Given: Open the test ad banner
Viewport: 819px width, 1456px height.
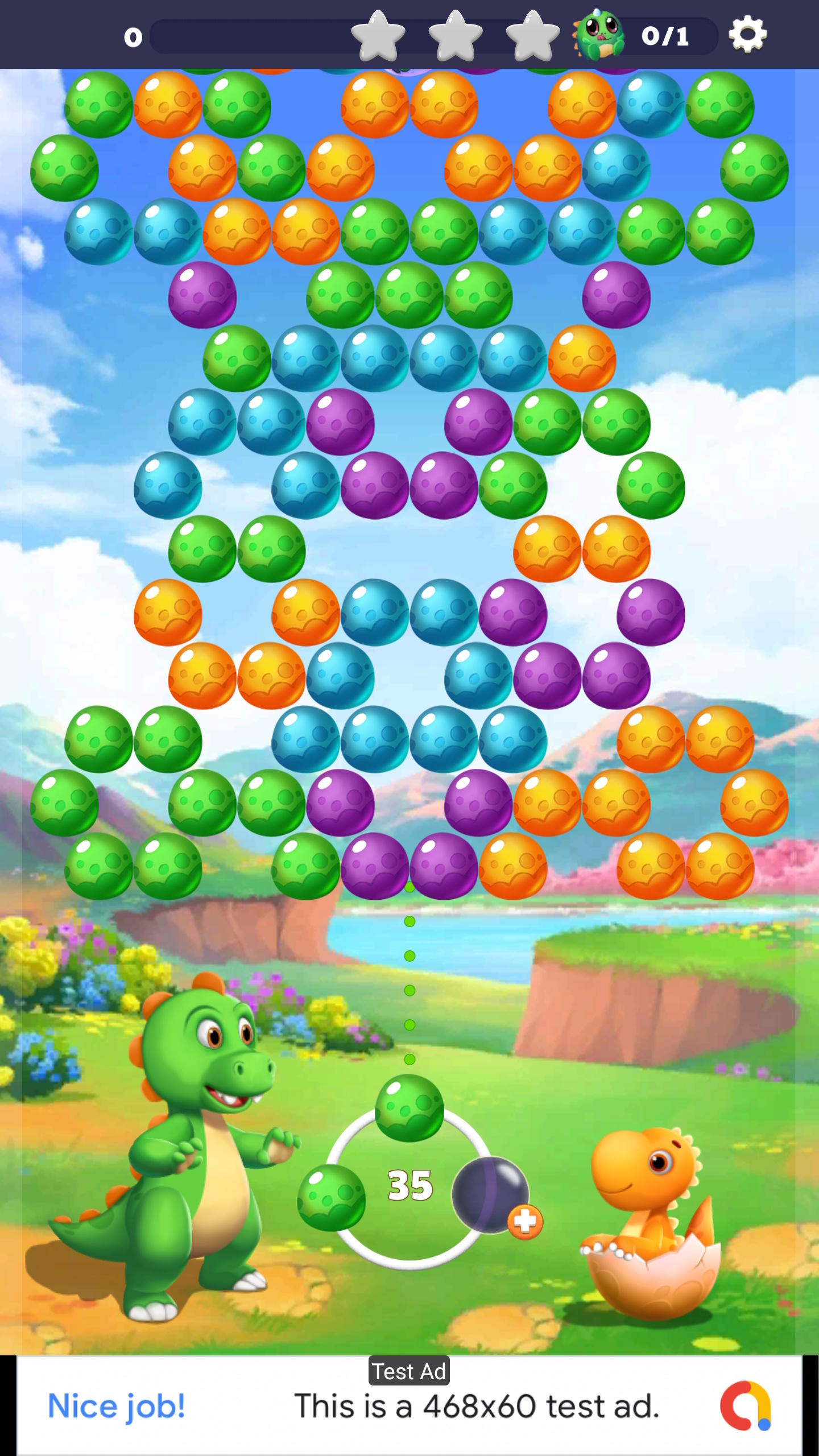Looking at the screenshot, I should (x=409, y=1406).
